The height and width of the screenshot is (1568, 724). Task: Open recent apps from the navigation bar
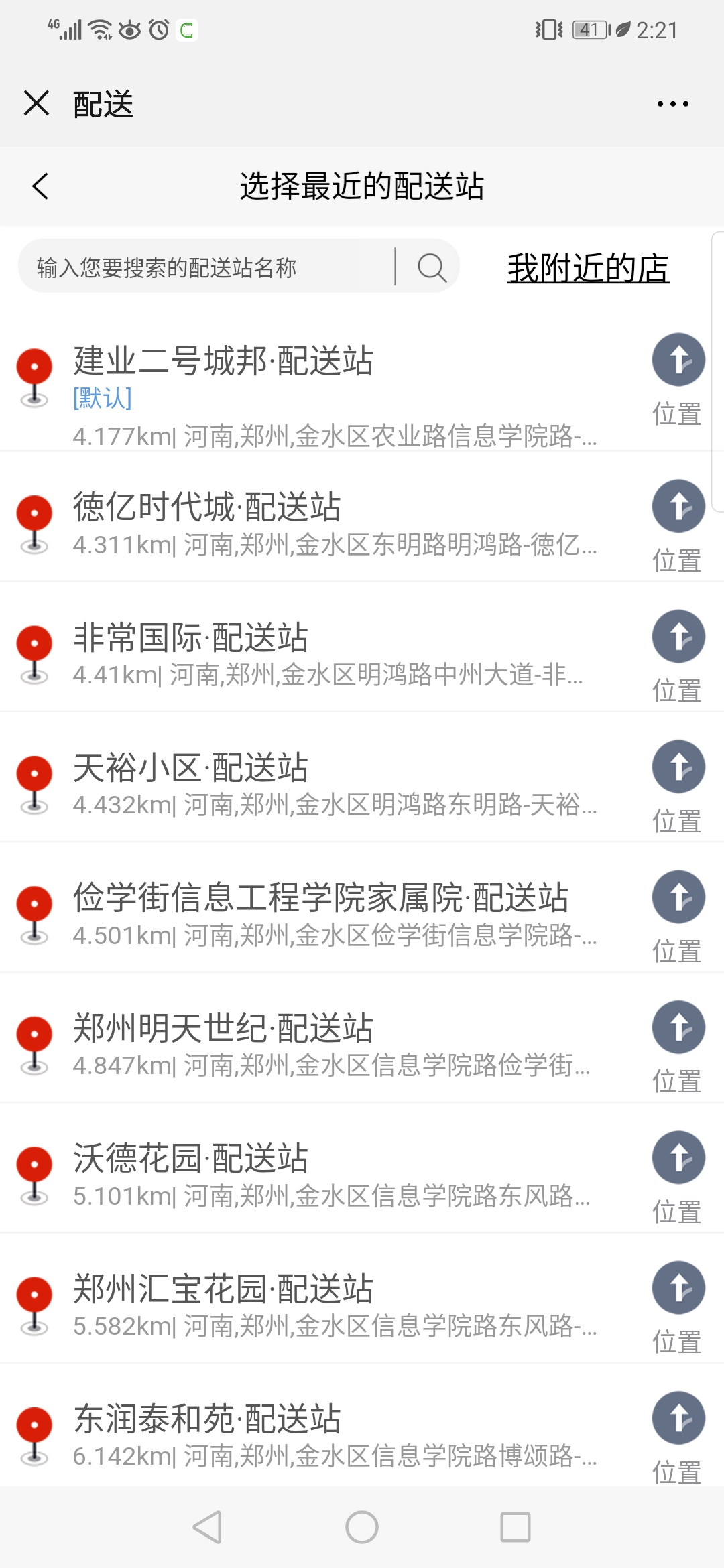516,1527
